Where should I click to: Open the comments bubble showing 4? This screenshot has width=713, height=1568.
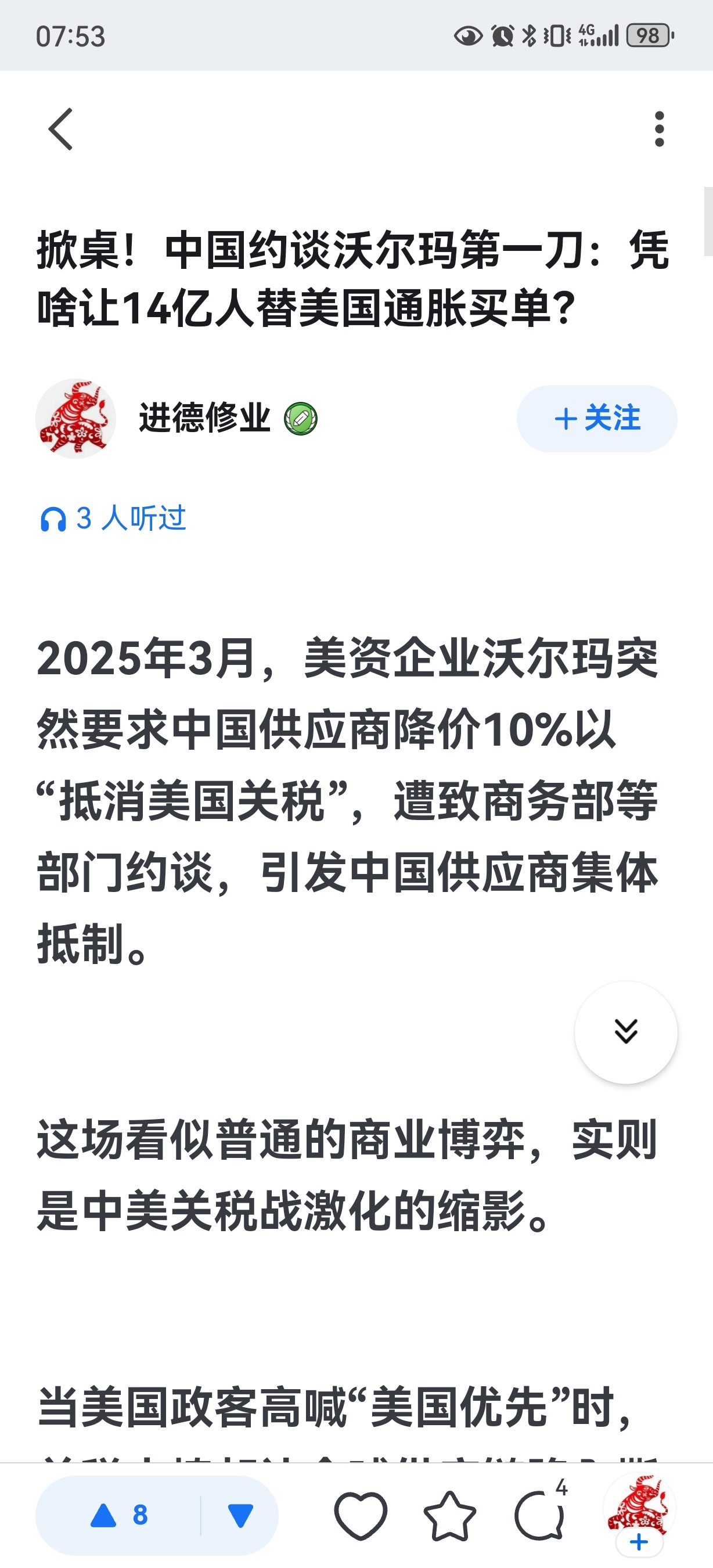(x=540, y=1515)
